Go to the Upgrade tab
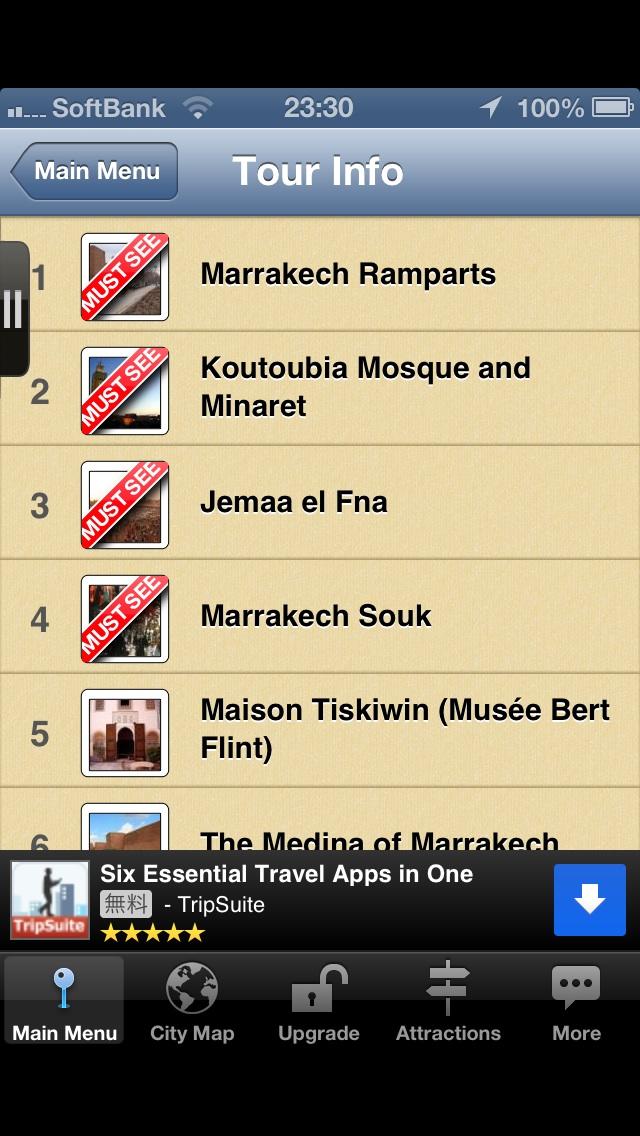 coord(319,1000)
